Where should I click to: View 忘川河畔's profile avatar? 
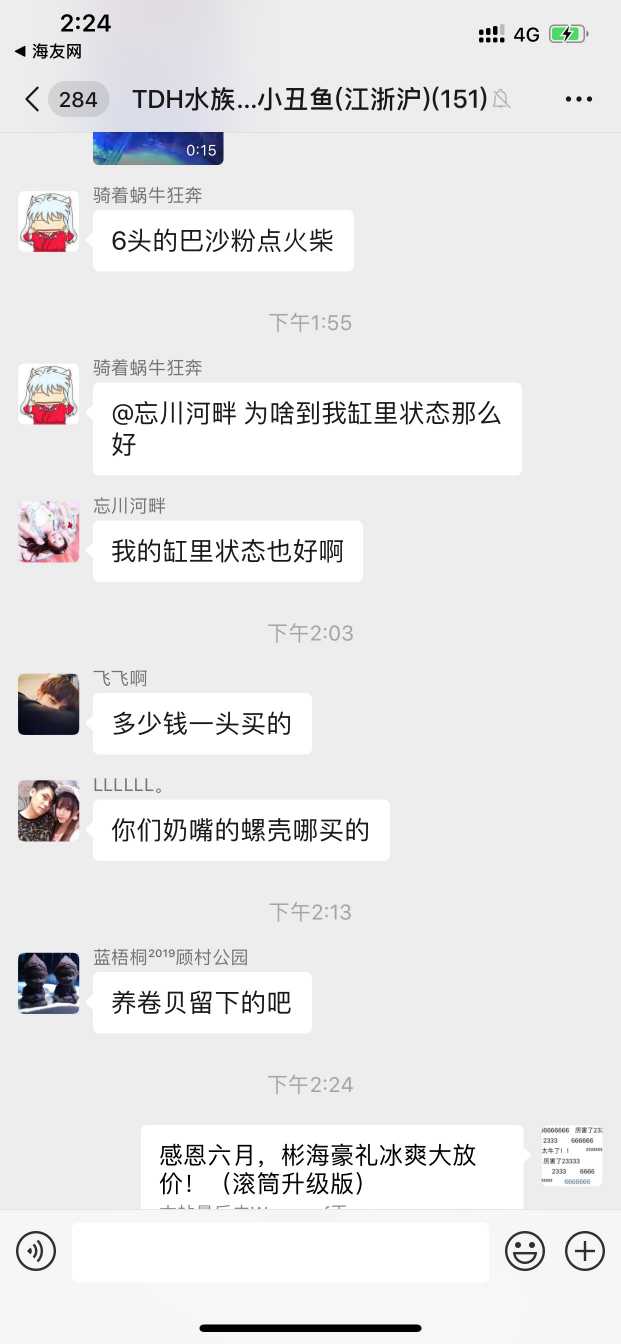[x=48, y=532]
